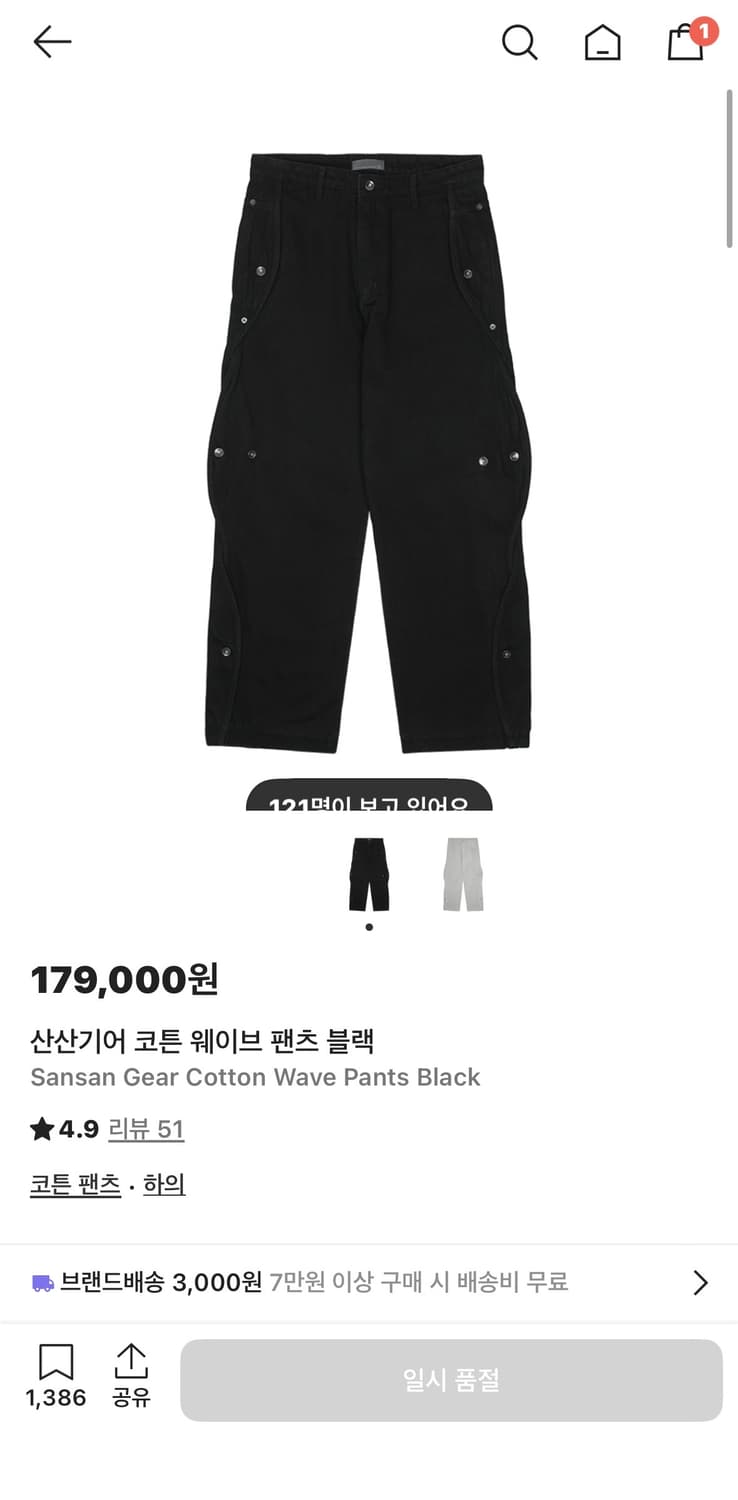738x1500 pixels.
Task: Tap the star rating icon
Action: coord(41,1128)
